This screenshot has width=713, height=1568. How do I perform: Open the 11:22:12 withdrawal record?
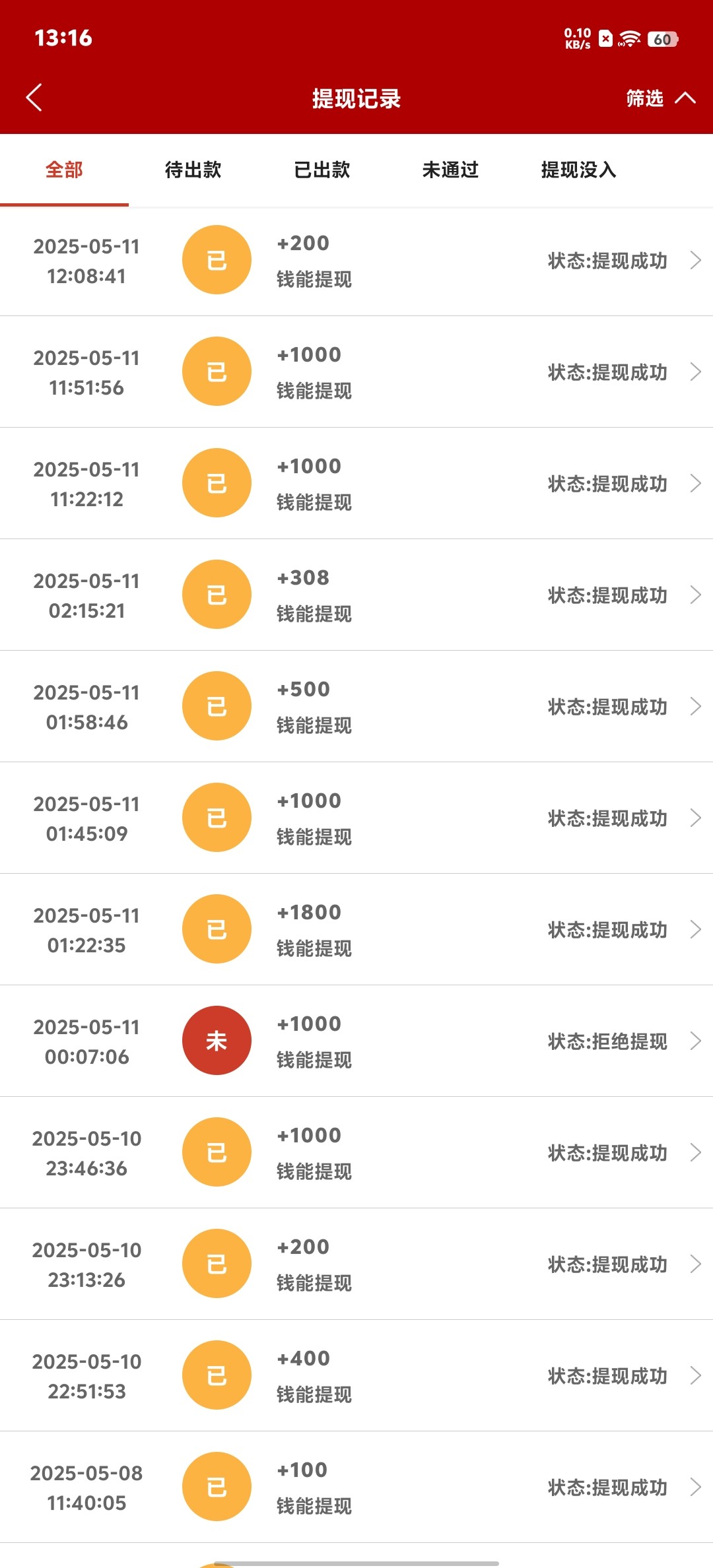356,484
